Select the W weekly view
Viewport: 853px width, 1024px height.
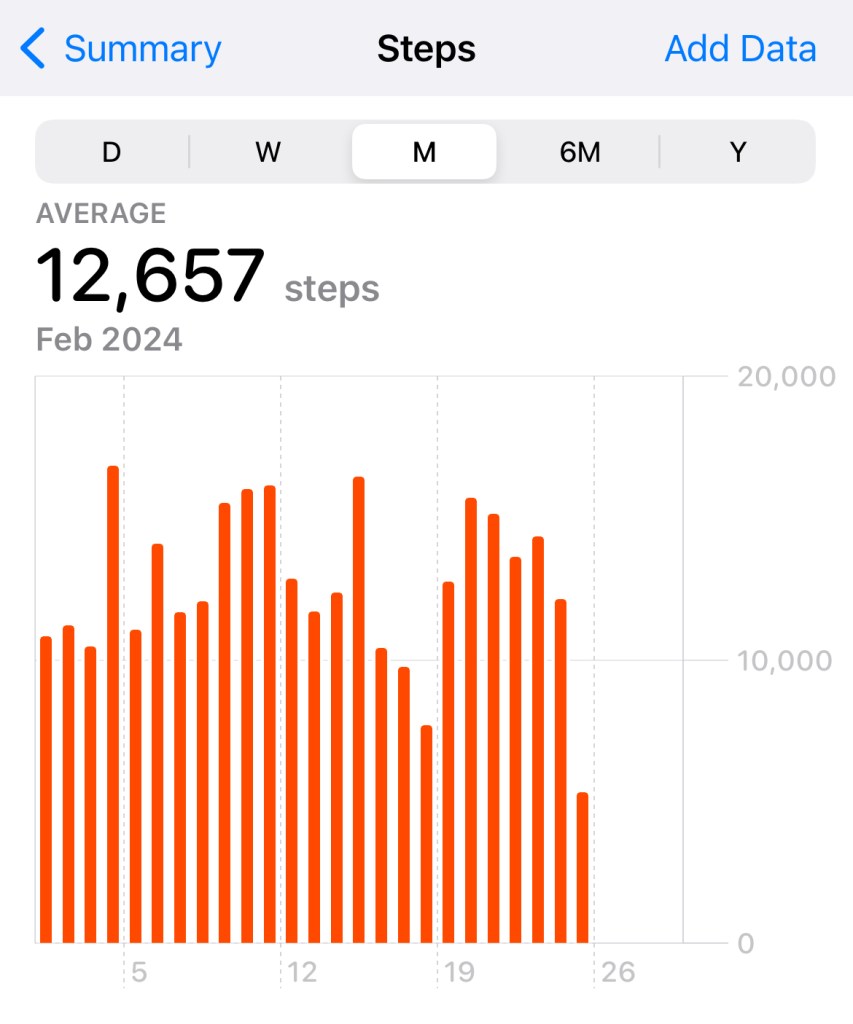point(268,152)
